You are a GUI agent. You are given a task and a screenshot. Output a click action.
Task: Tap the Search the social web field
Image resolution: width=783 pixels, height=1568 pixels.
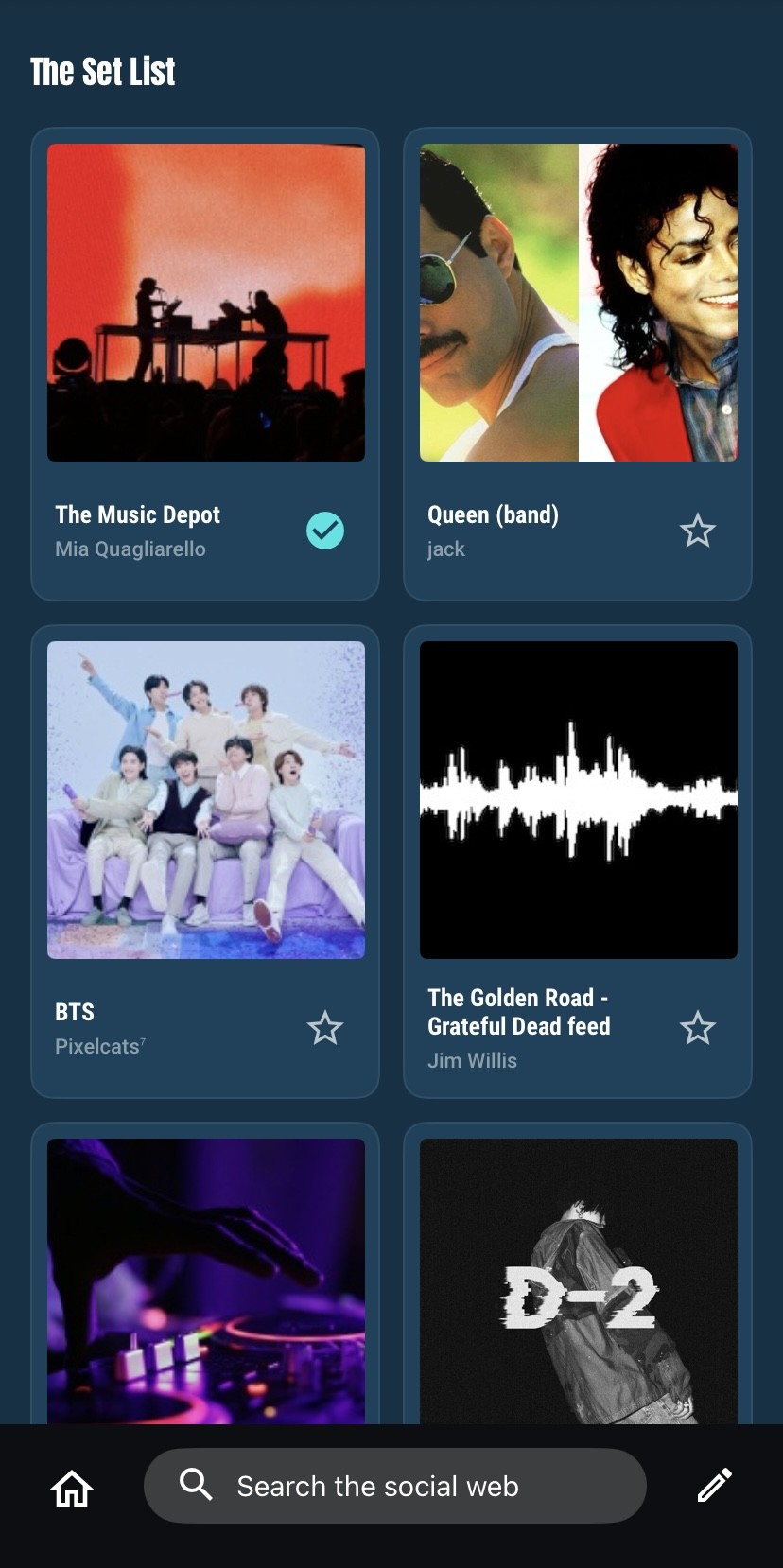[395, 1486]
